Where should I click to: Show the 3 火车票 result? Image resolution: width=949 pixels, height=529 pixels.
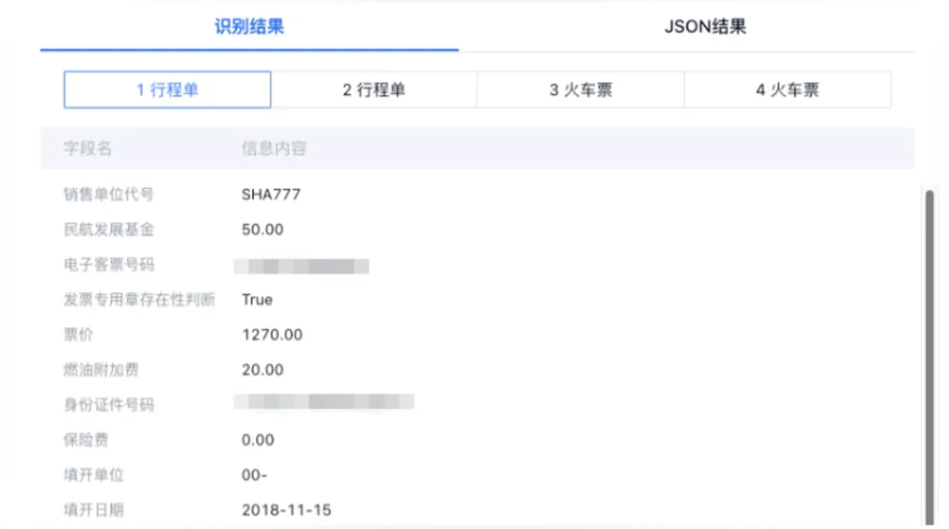pyautogui.click(x=580, y=90)
